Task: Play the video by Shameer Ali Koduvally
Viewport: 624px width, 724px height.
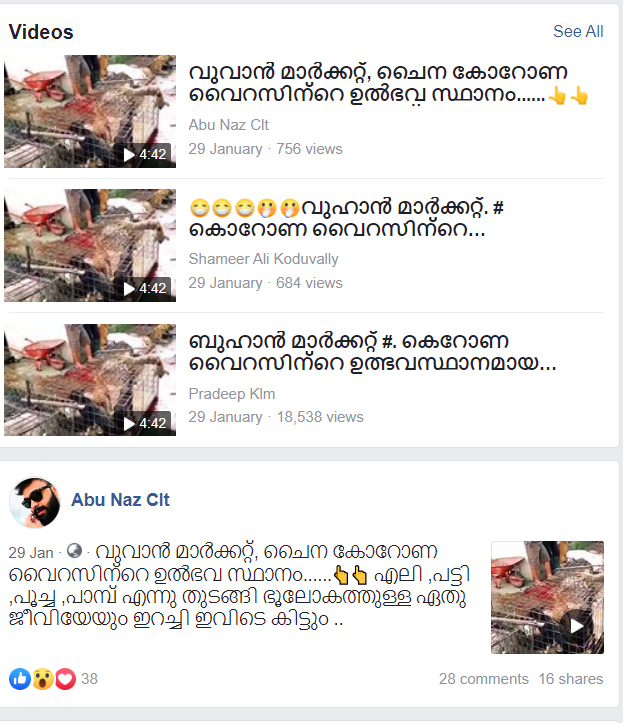Action: 90,245
